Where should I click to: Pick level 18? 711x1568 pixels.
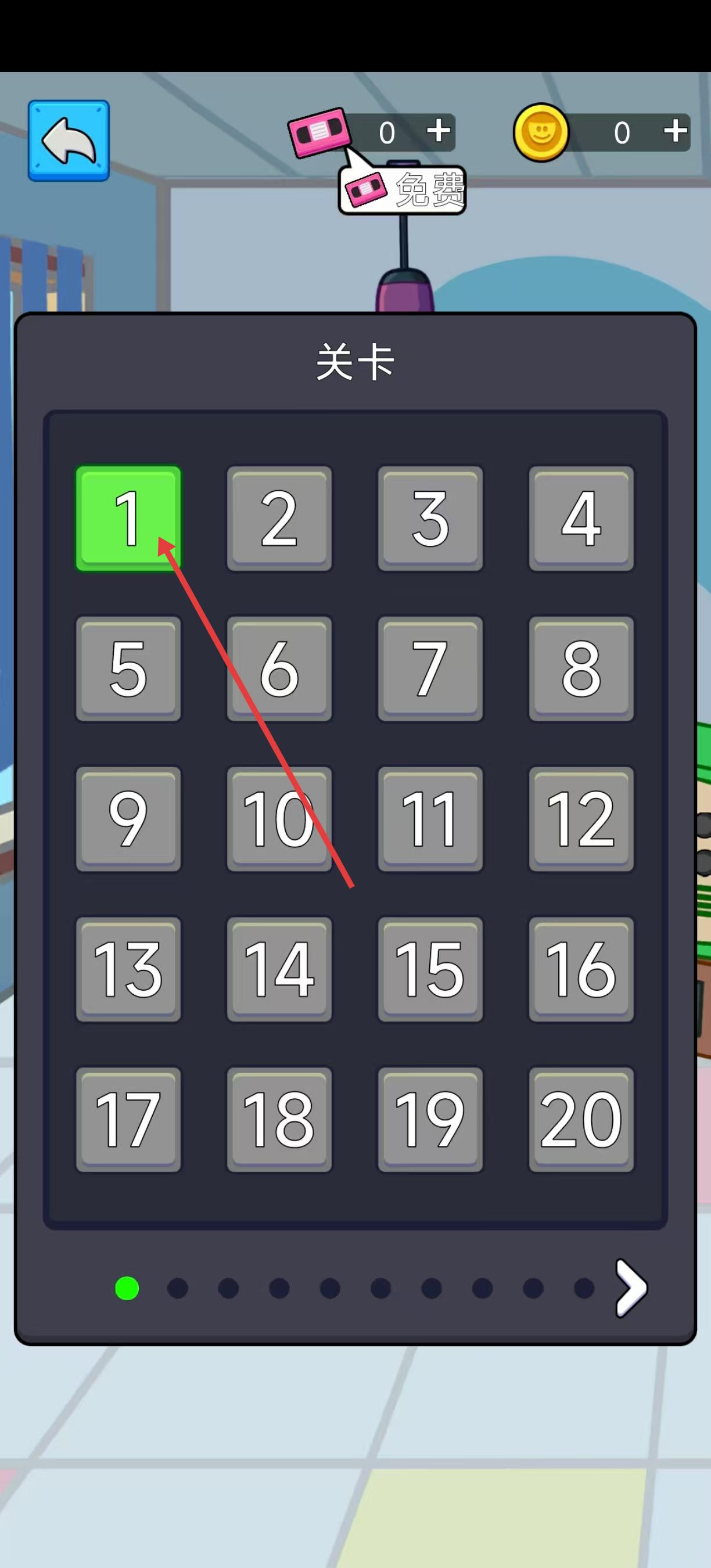coord(279,1120)
